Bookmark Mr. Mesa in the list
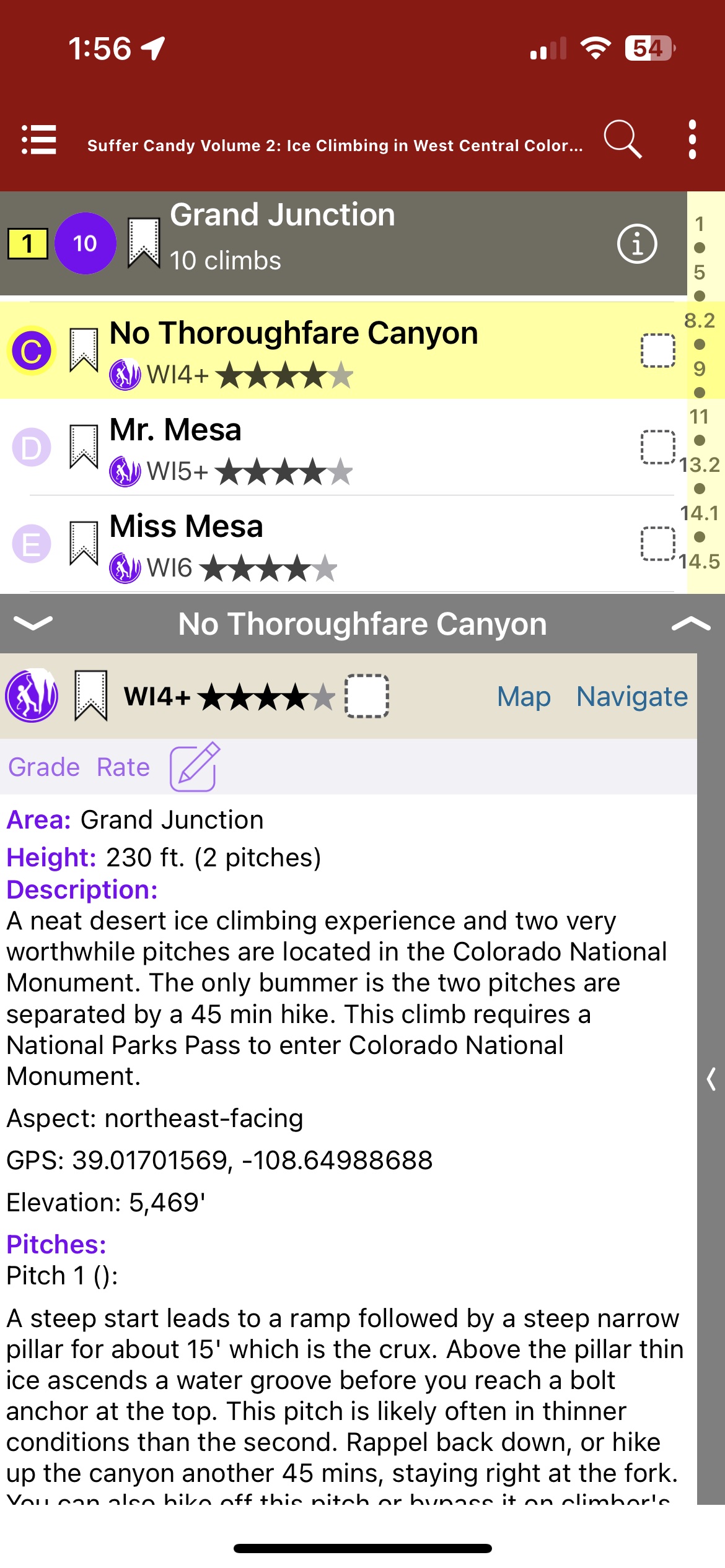The height and width of the screenshot is (1568, 725). 84,447
